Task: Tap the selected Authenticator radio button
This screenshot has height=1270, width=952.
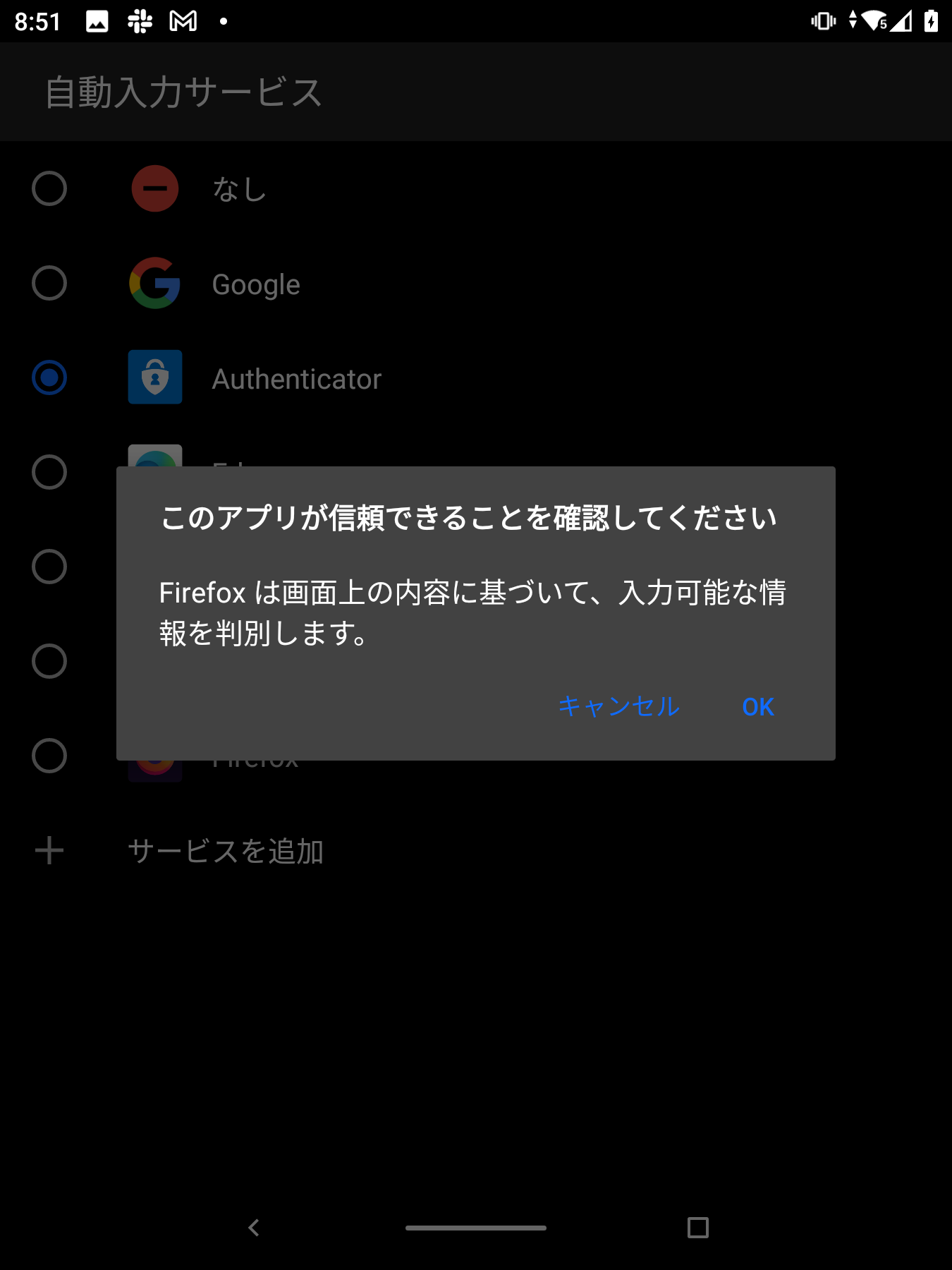Action: coord(49,377)
